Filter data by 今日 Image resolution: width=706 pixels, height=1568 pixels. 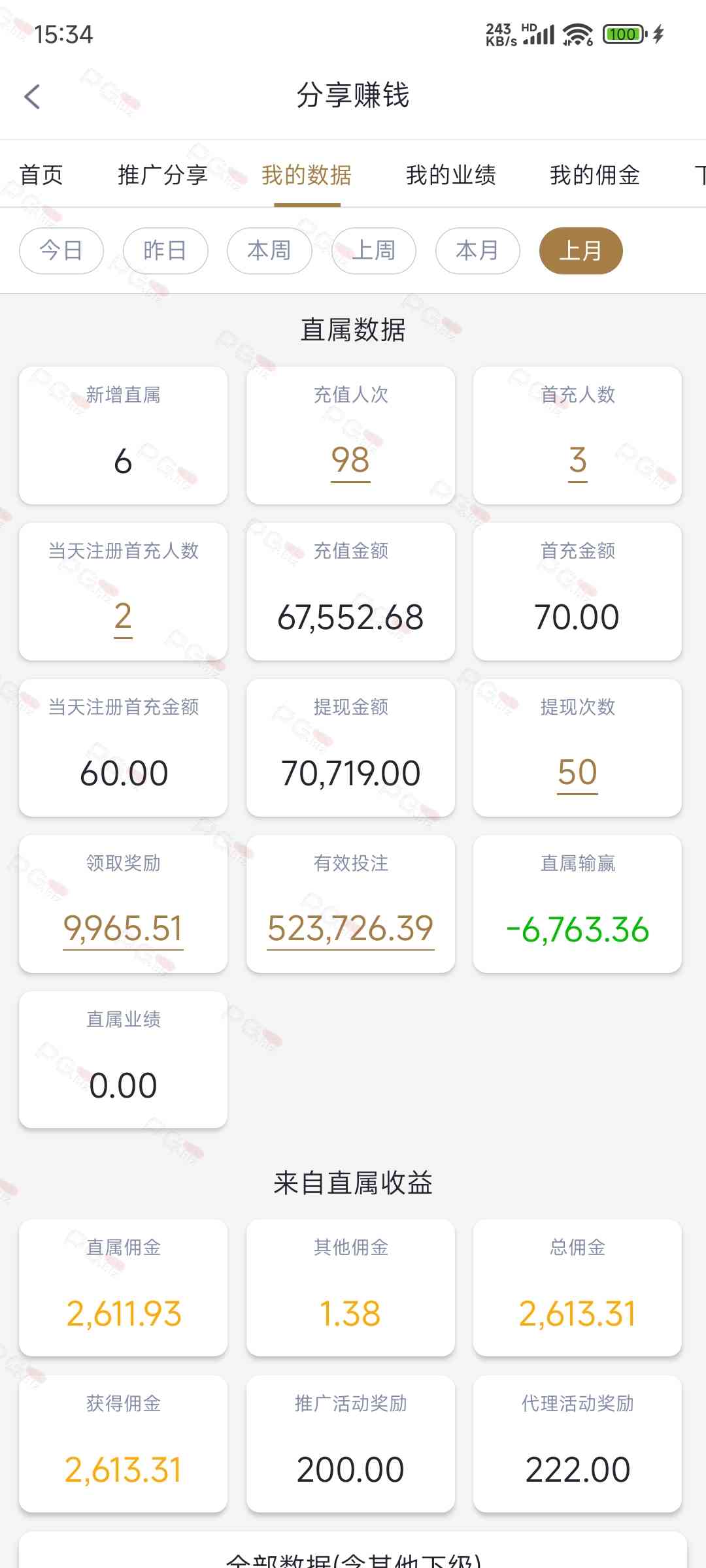click(x=61, y=251)
